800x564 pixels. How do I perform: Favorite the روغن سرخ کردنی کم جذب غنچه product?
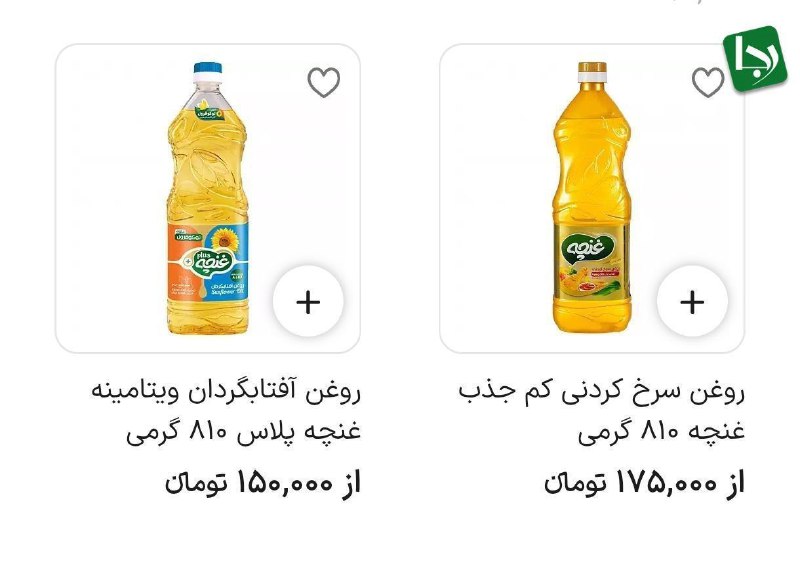click(x=707, y=83)
